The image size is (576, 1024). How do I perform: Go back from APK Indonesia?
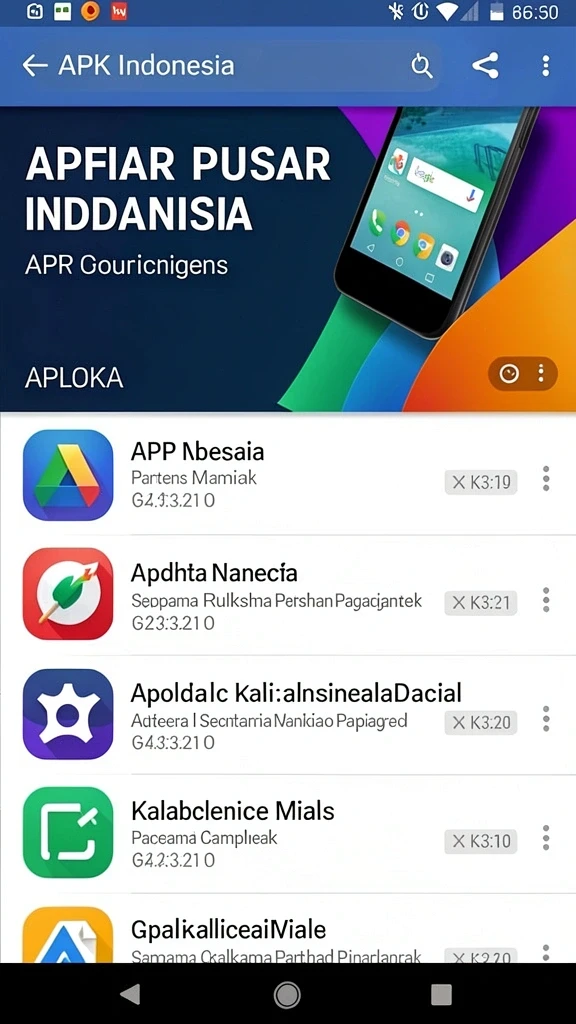(x=35, y=65)
